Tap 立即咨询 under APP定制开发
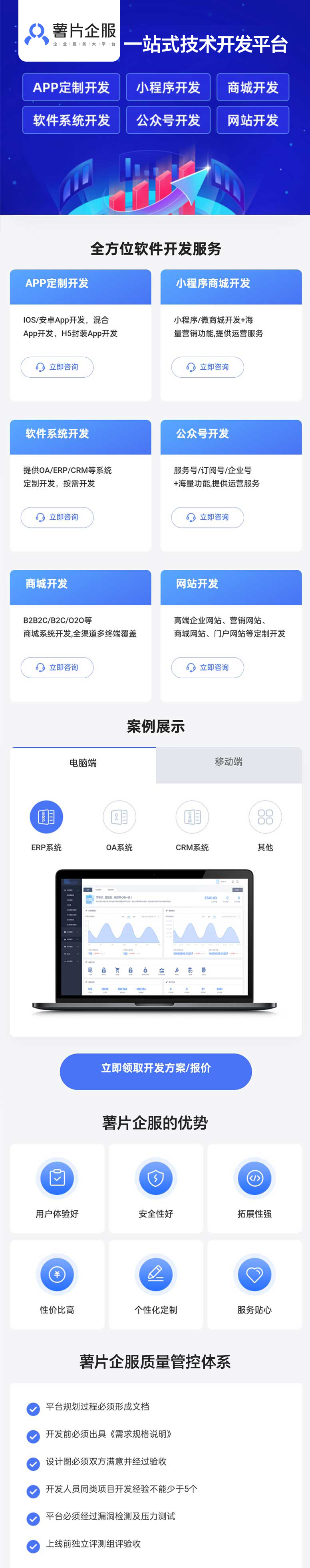The width and height of the screenshot is (310, 1568). click(x=57, y=367)
